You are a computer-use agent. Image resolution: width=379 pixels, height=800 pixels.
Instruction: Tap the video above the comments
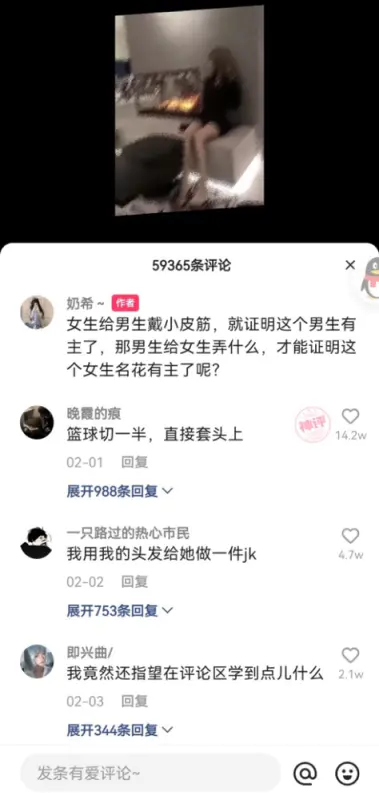tap(189, 111)
